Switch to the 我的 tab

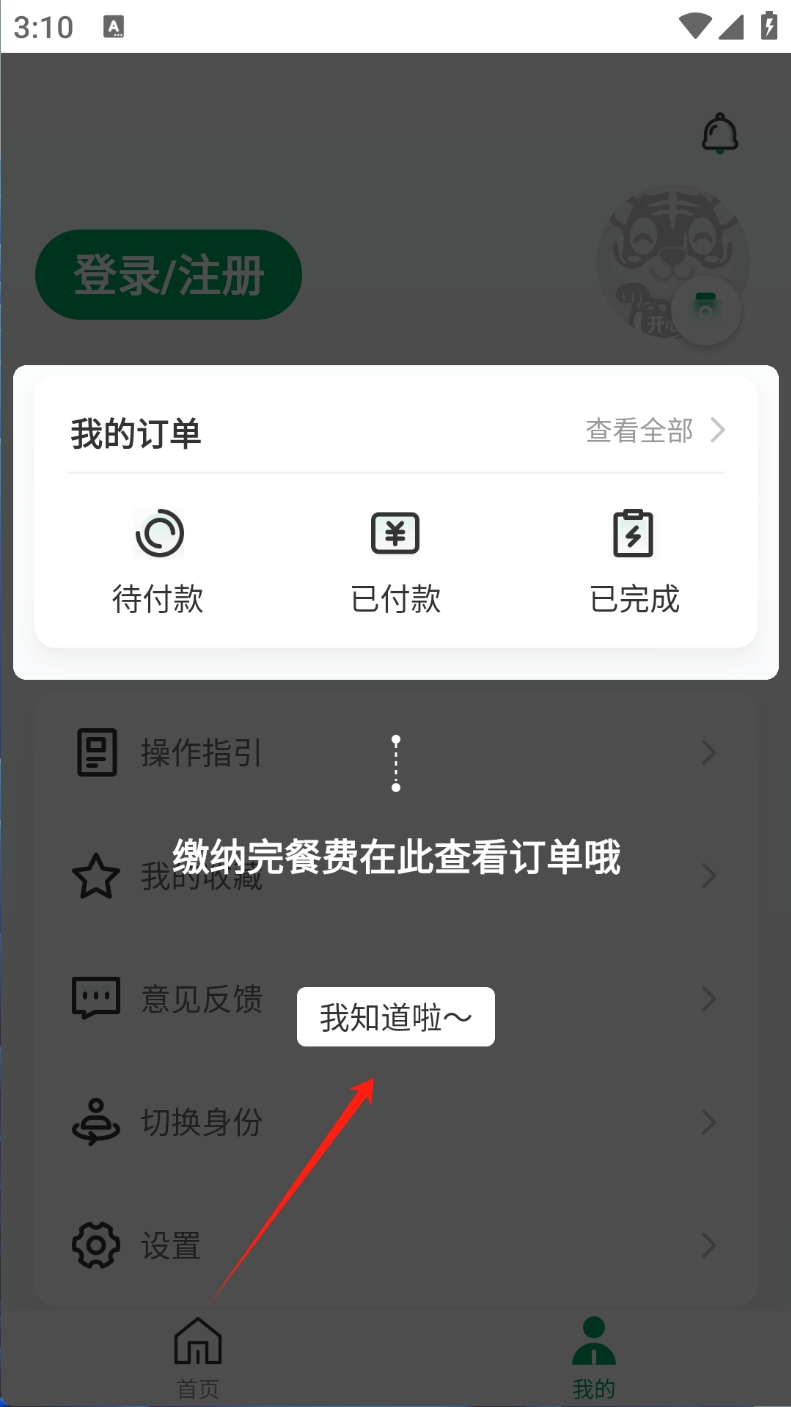pyautogui.click(x=593, y=1357)
